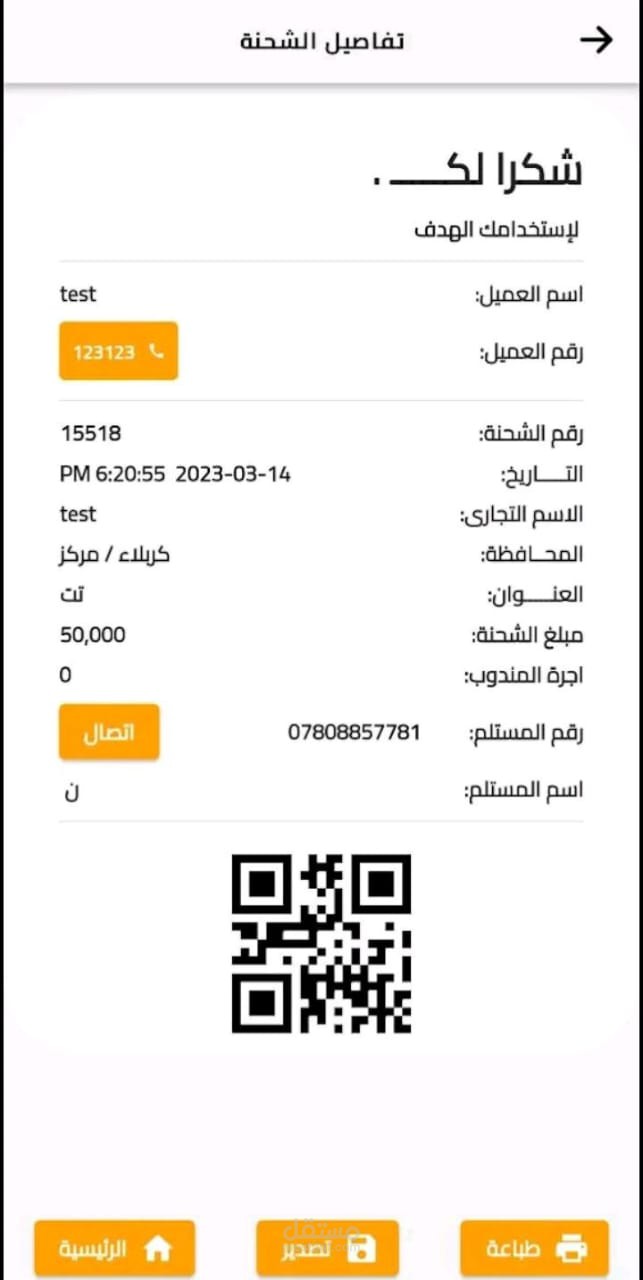
Task: Print the shipment with طباعة
Action: click(534, 1248)
